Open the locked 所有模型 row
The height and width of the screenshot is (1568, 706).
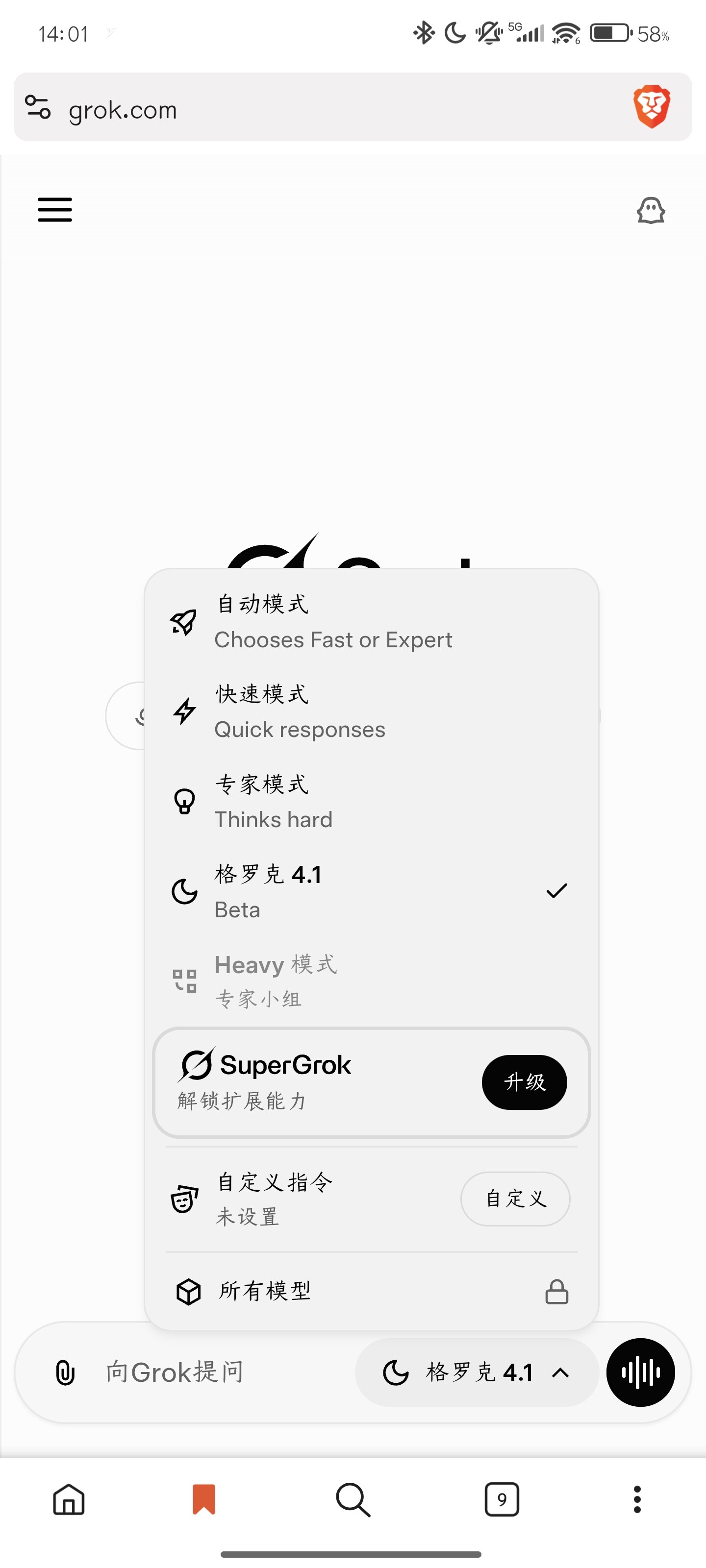tap(372, 1291)
